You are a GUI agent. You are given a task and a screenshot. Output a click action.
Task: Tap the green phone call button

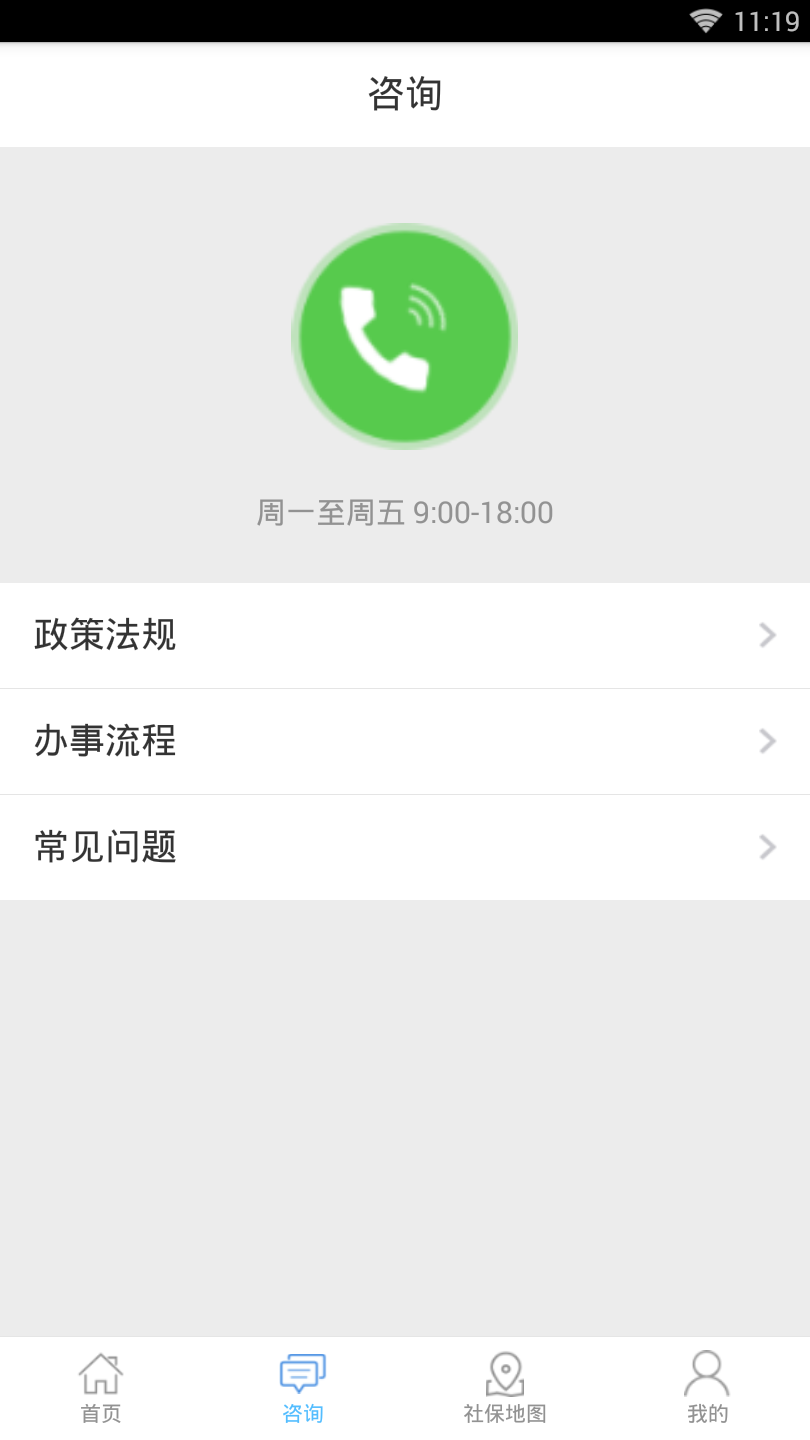pos(404,336)
